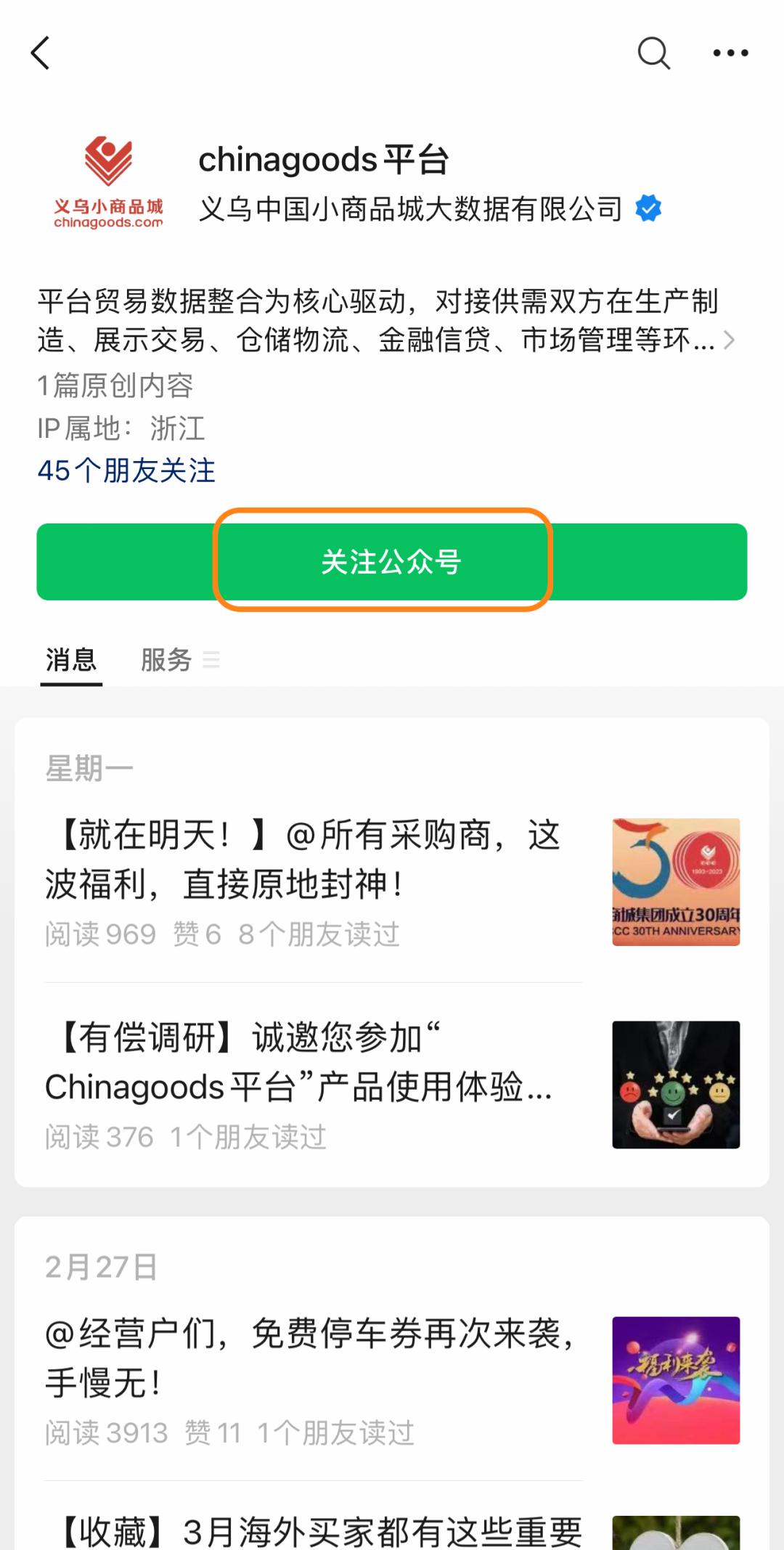Click the chinagoods account logo avatar
Image resolution: width=784 pixels, height=1550 pixels.
(107, 181)
